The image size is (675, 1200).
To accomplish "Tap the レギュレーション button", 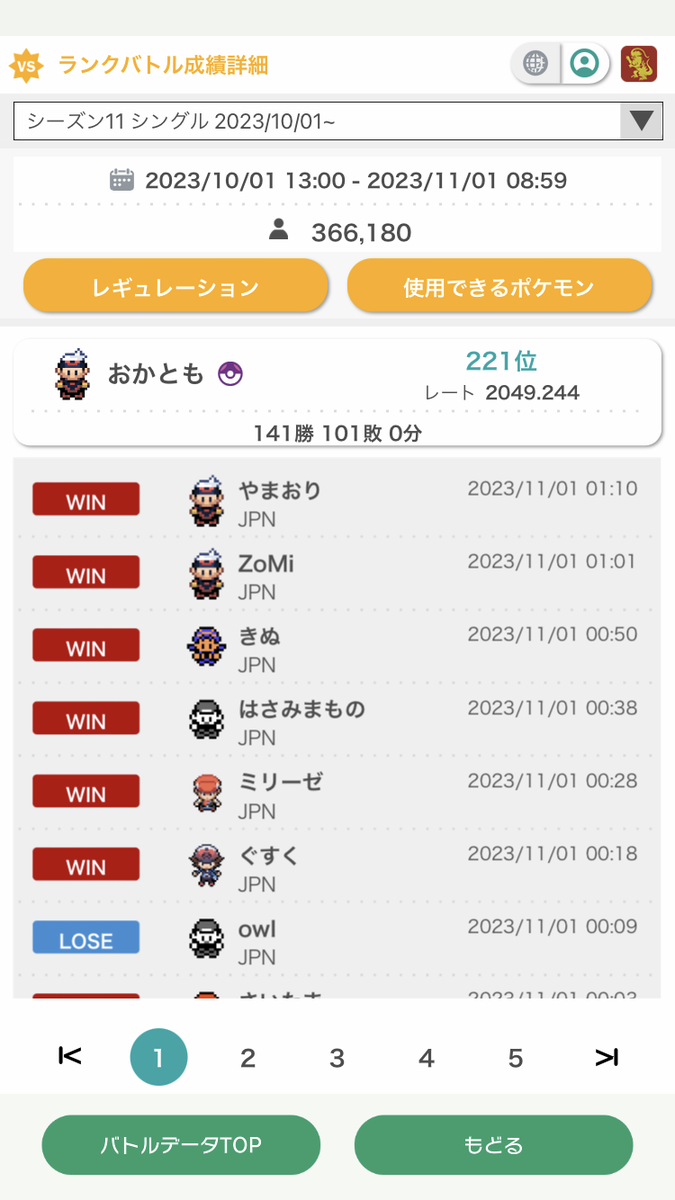I will point(176,288).
